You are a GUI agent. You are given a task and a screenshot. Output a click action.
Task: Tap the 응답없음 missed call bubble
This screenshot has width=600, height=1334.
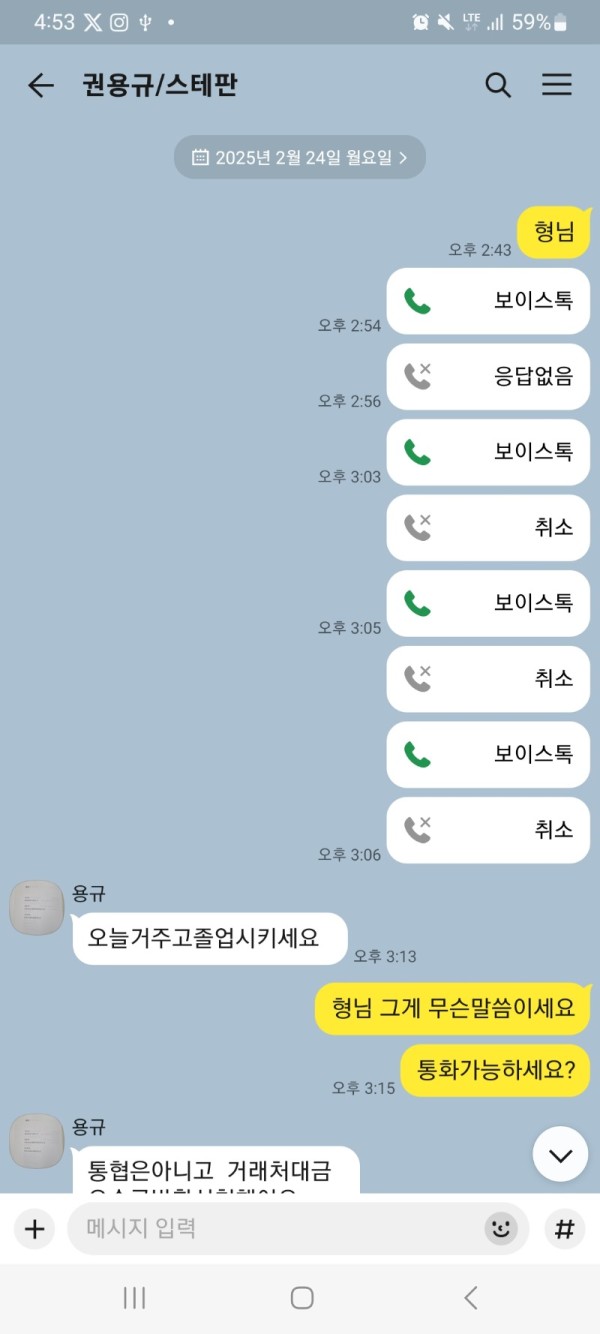[x=488, y=377]
